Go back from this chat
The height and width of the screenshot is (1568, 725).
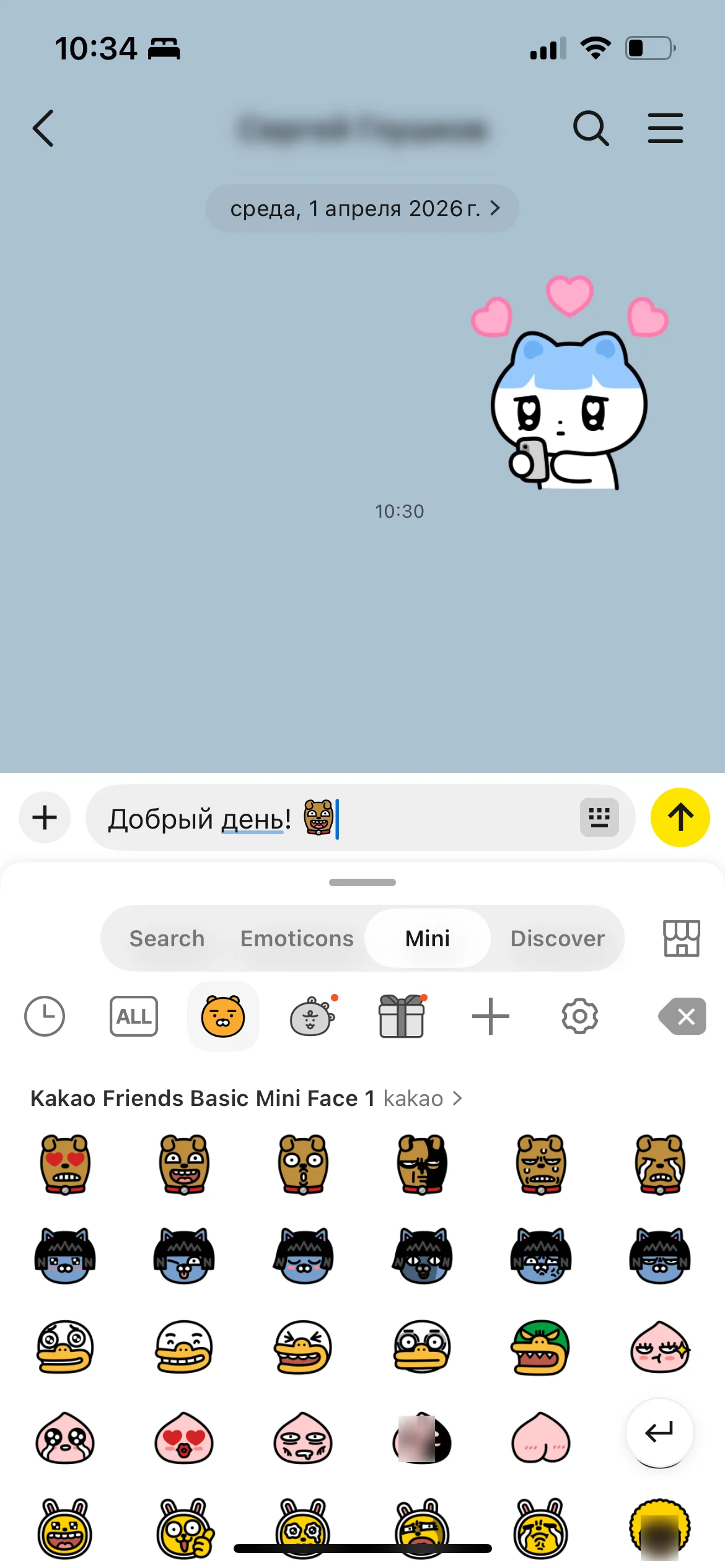point(43,128)
